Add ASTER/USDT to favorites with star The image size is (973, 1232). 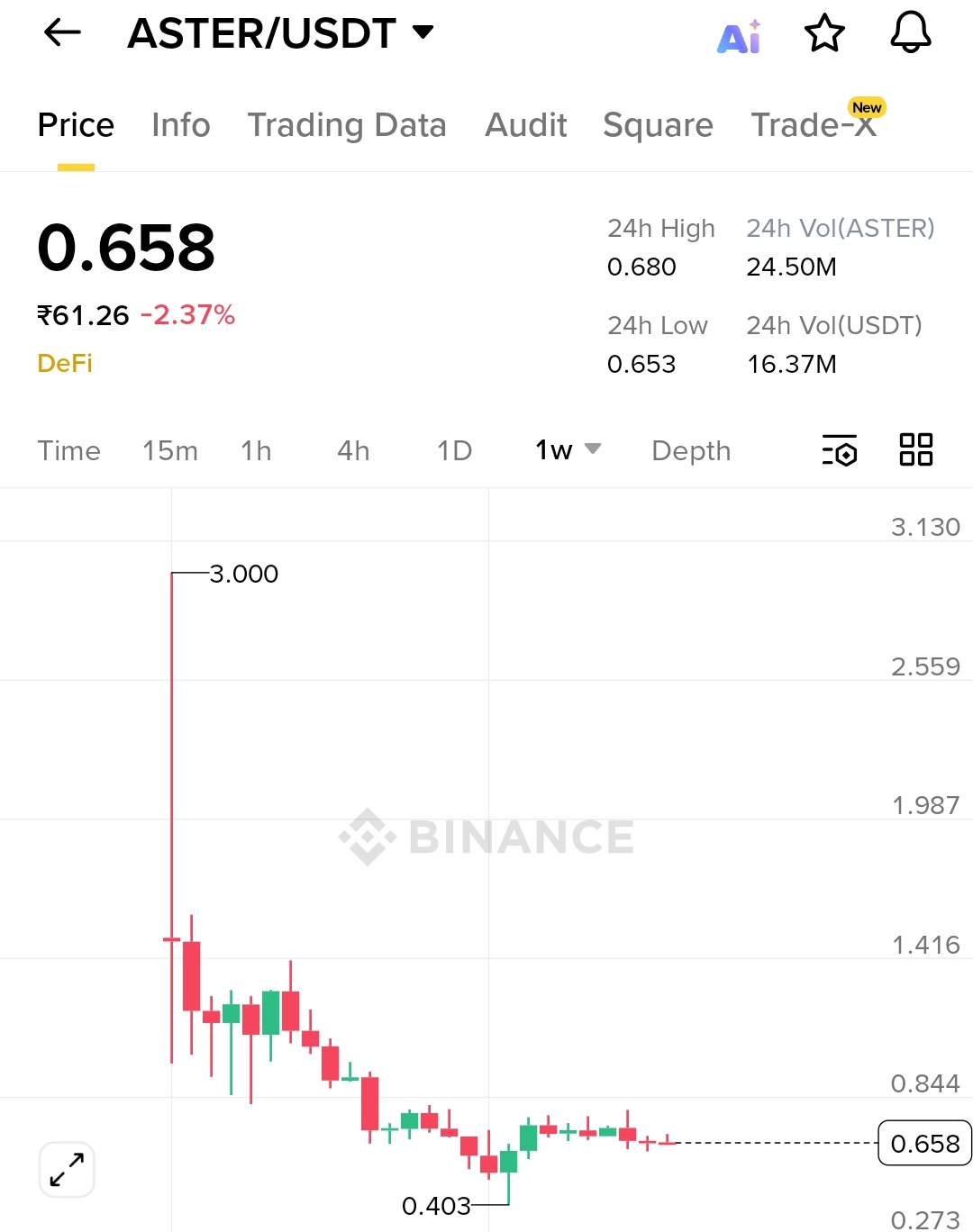point(824,34)
